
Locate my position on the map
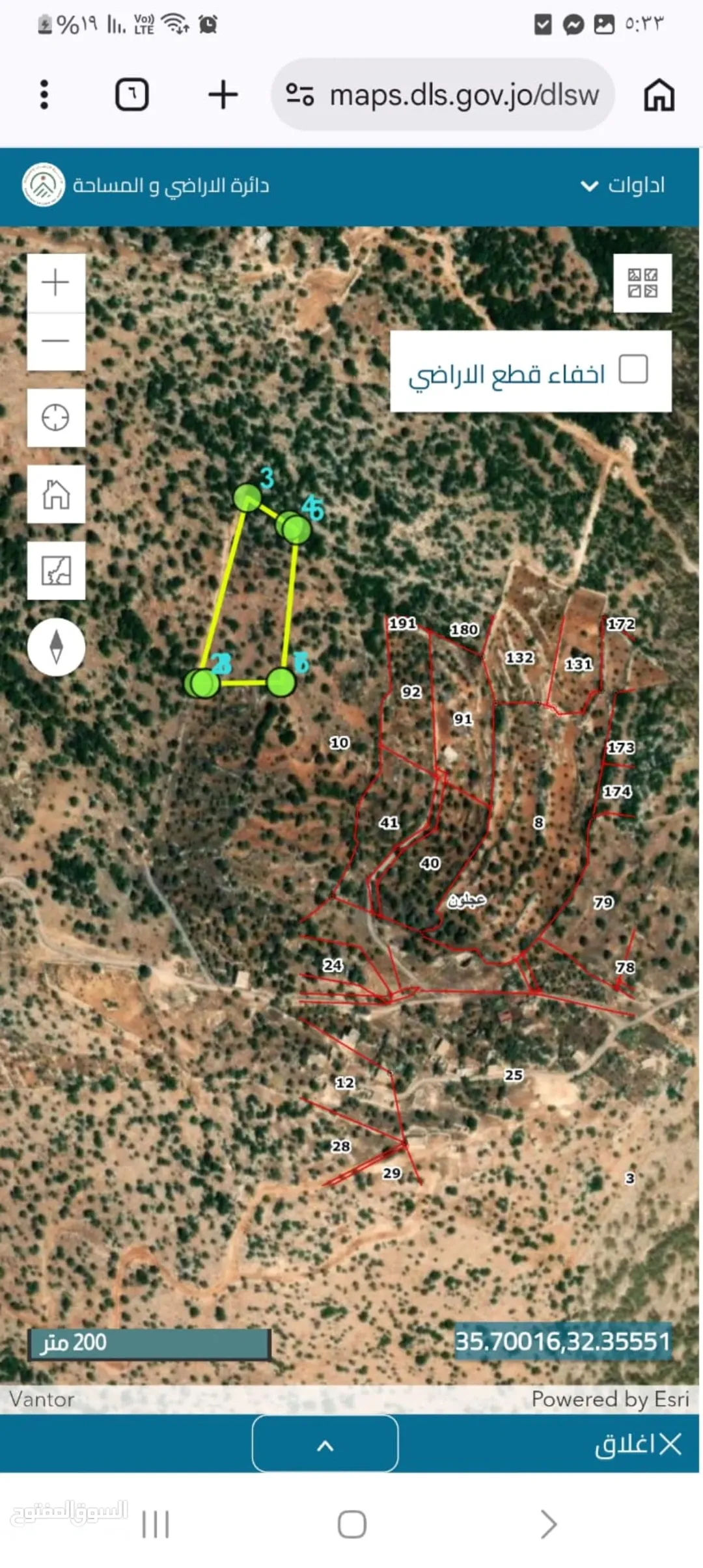coord(56,418)
